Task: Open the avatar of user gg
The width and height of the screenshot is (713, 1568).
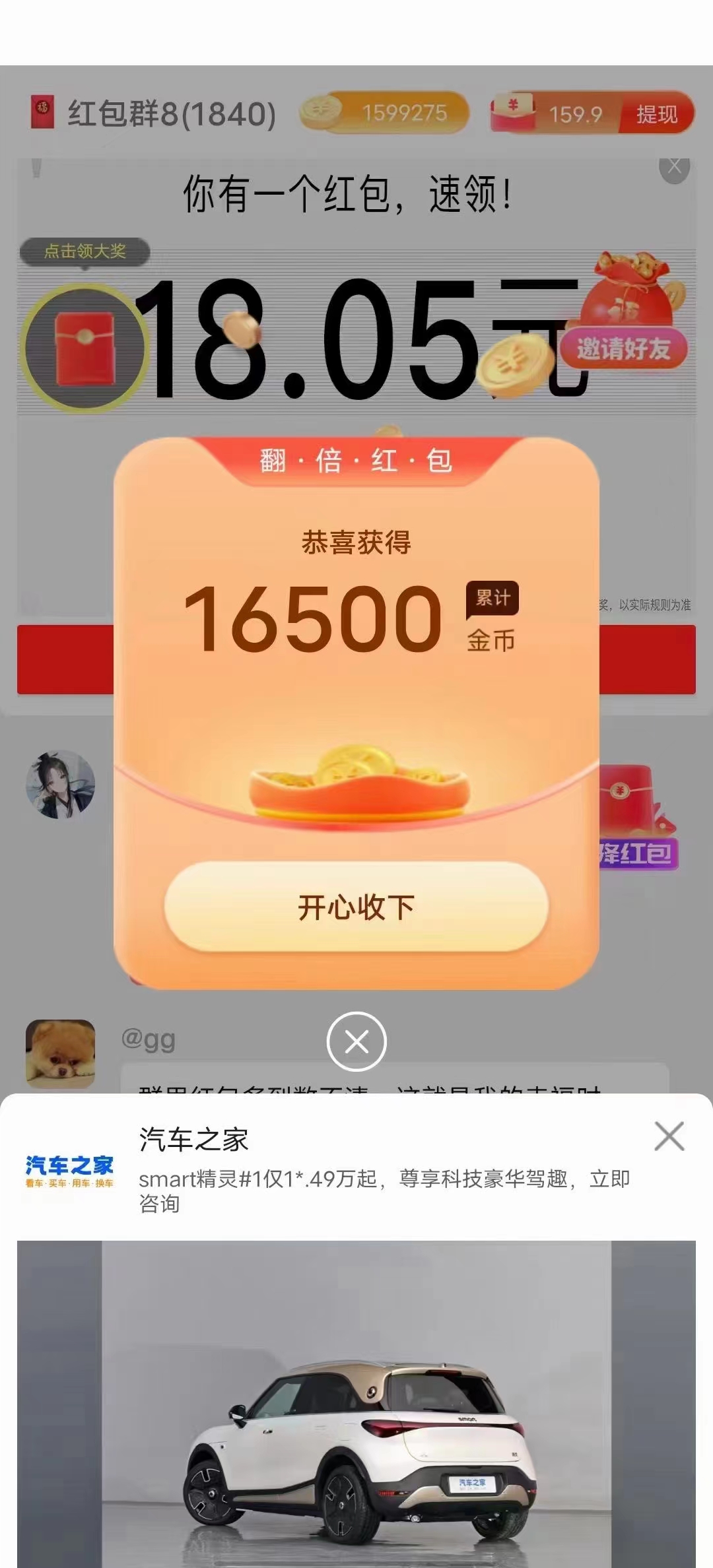Action: tap(60, 1054)
